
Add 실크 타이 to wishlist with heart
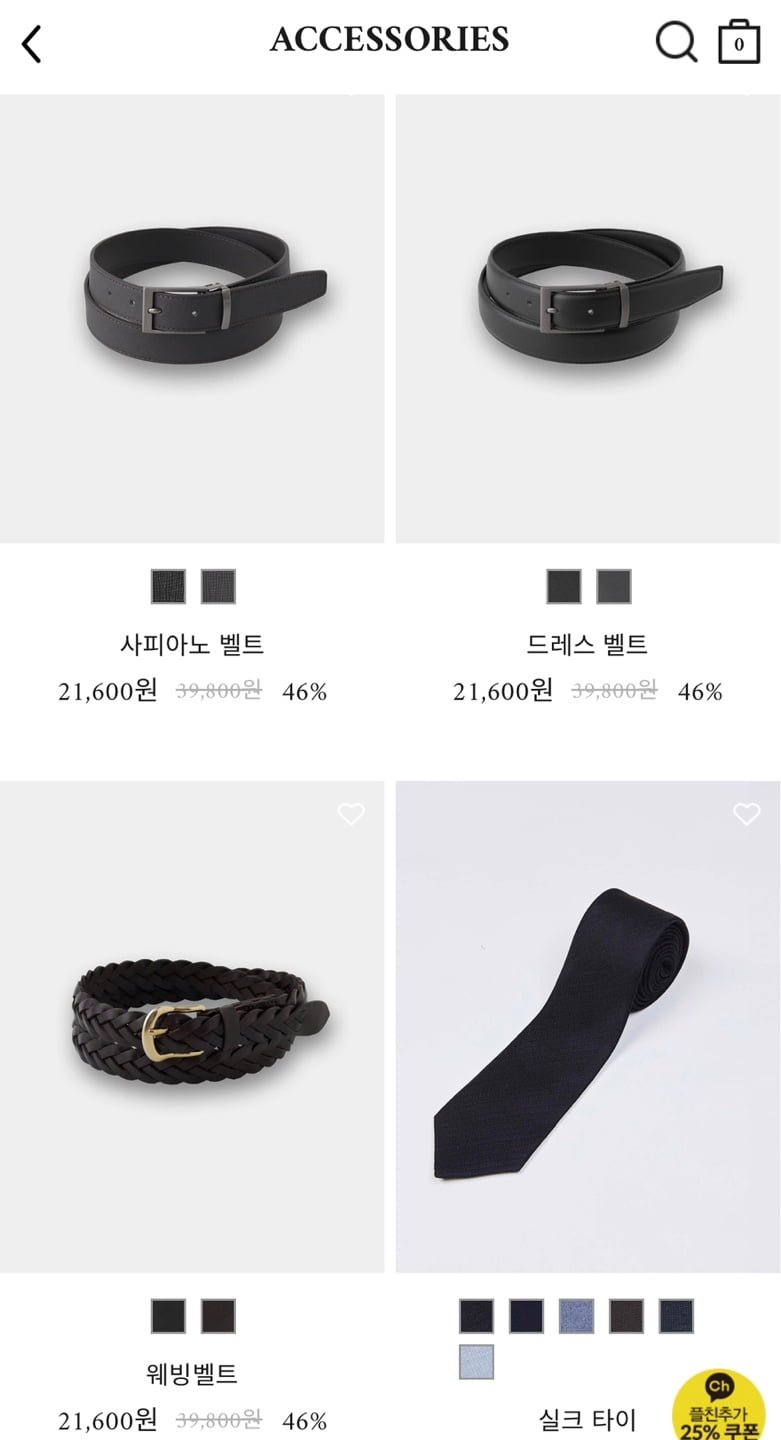tap(747, 814)
